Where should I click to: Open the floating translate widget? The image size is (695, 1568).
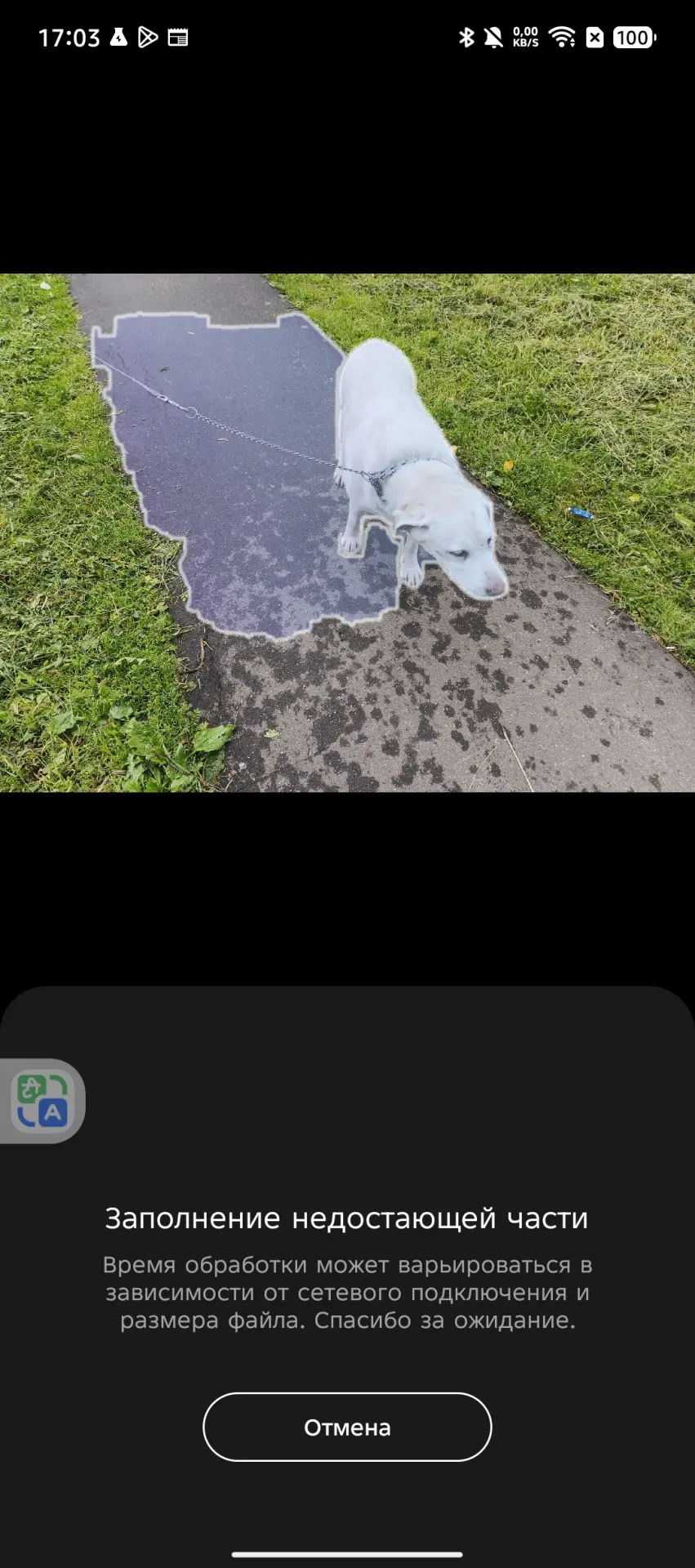tap(42, 1101)
